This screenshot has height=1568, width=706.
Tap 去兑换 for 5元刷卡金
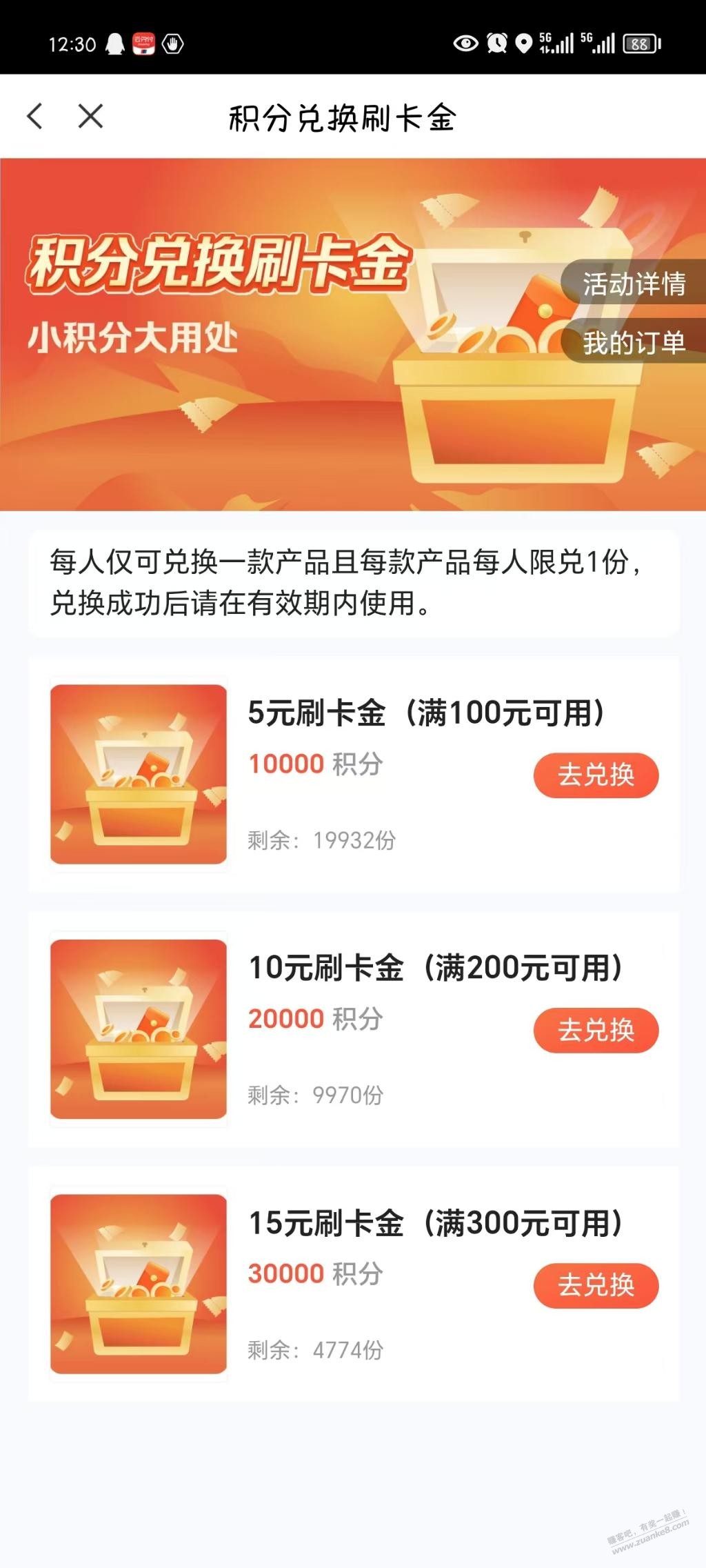coord(596,775)
